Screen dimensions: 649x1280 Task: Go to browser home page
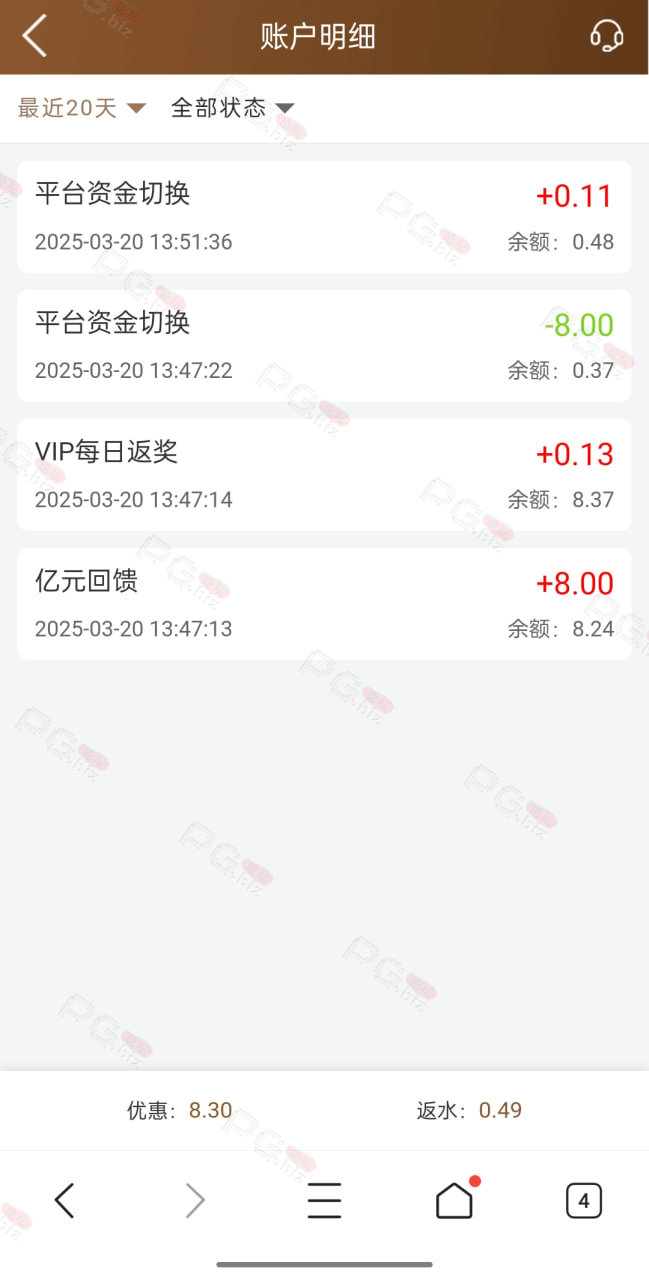pos(455,1199)
